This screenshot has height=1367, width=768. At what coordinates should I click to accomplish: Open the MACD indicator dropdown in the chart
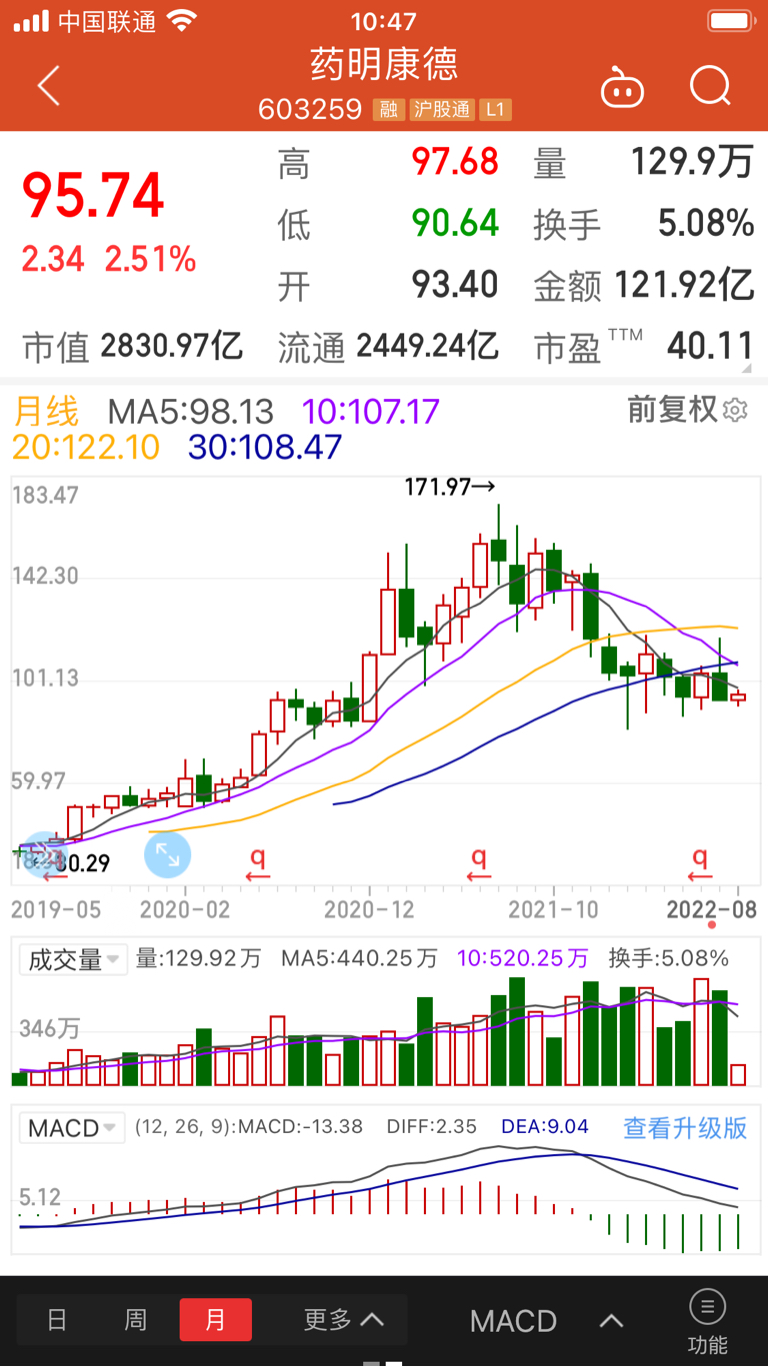click(x=72, y=1128)
